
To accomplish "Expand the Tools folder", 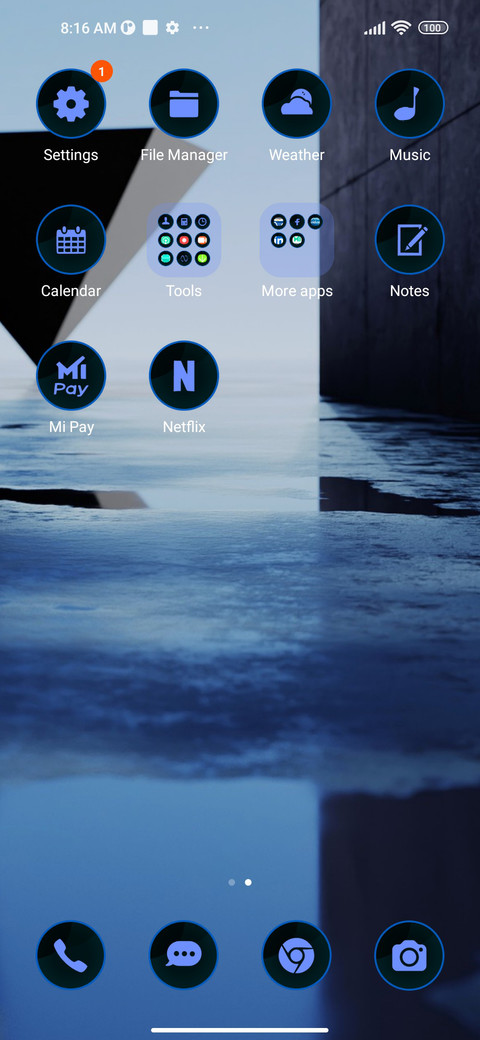I will [184, 239].
